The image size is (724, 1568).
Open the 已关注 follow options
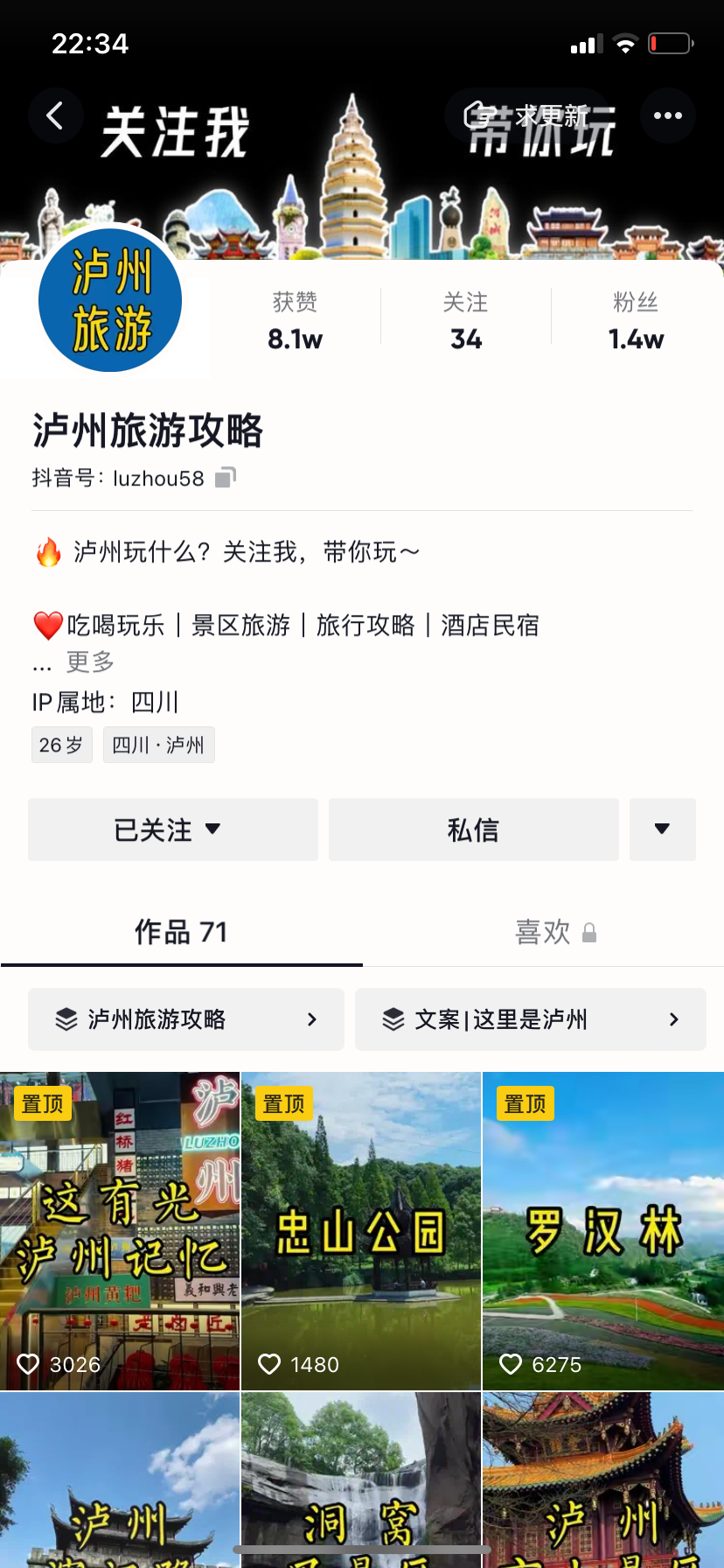(172, 829)
